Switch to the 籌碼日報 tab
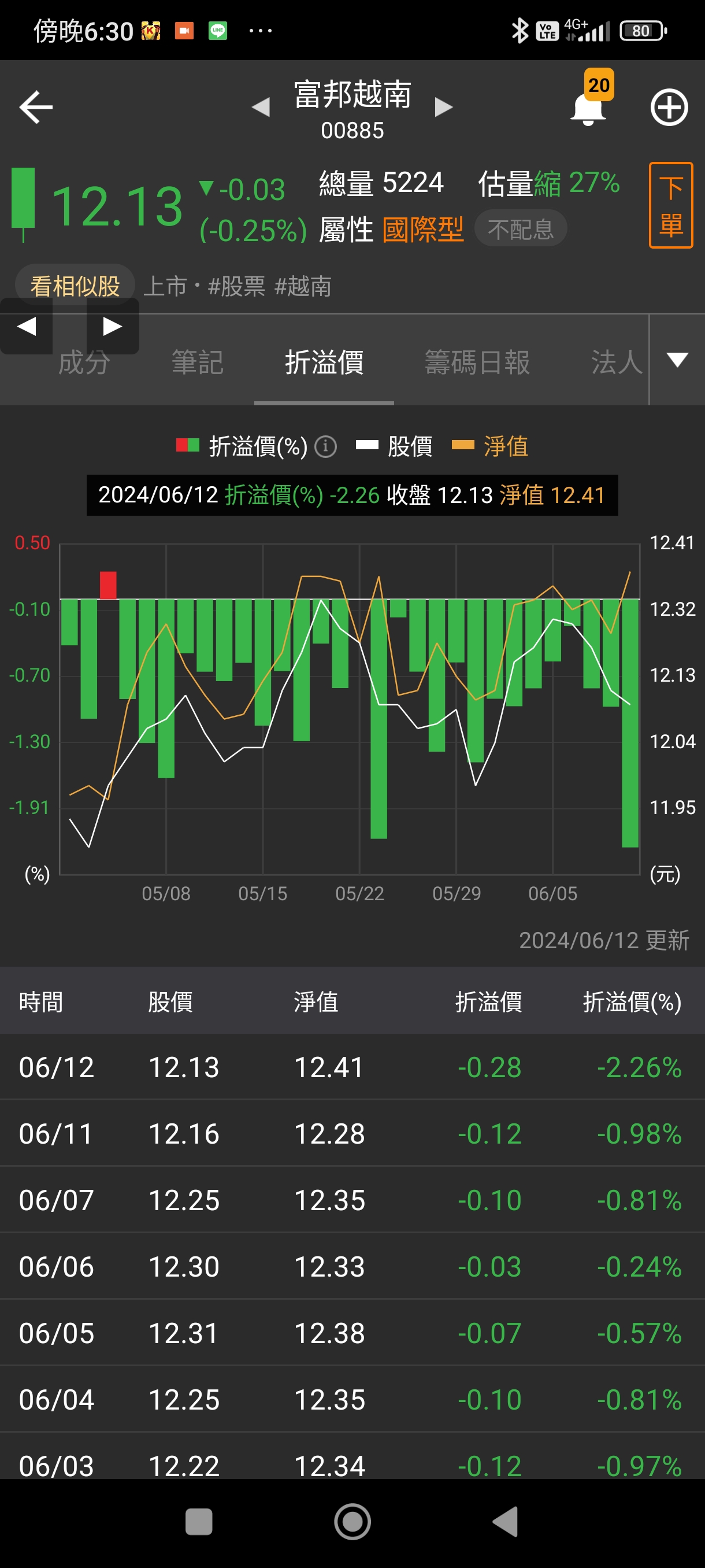The image size is (705, 1568). click(x=477, y=363)
